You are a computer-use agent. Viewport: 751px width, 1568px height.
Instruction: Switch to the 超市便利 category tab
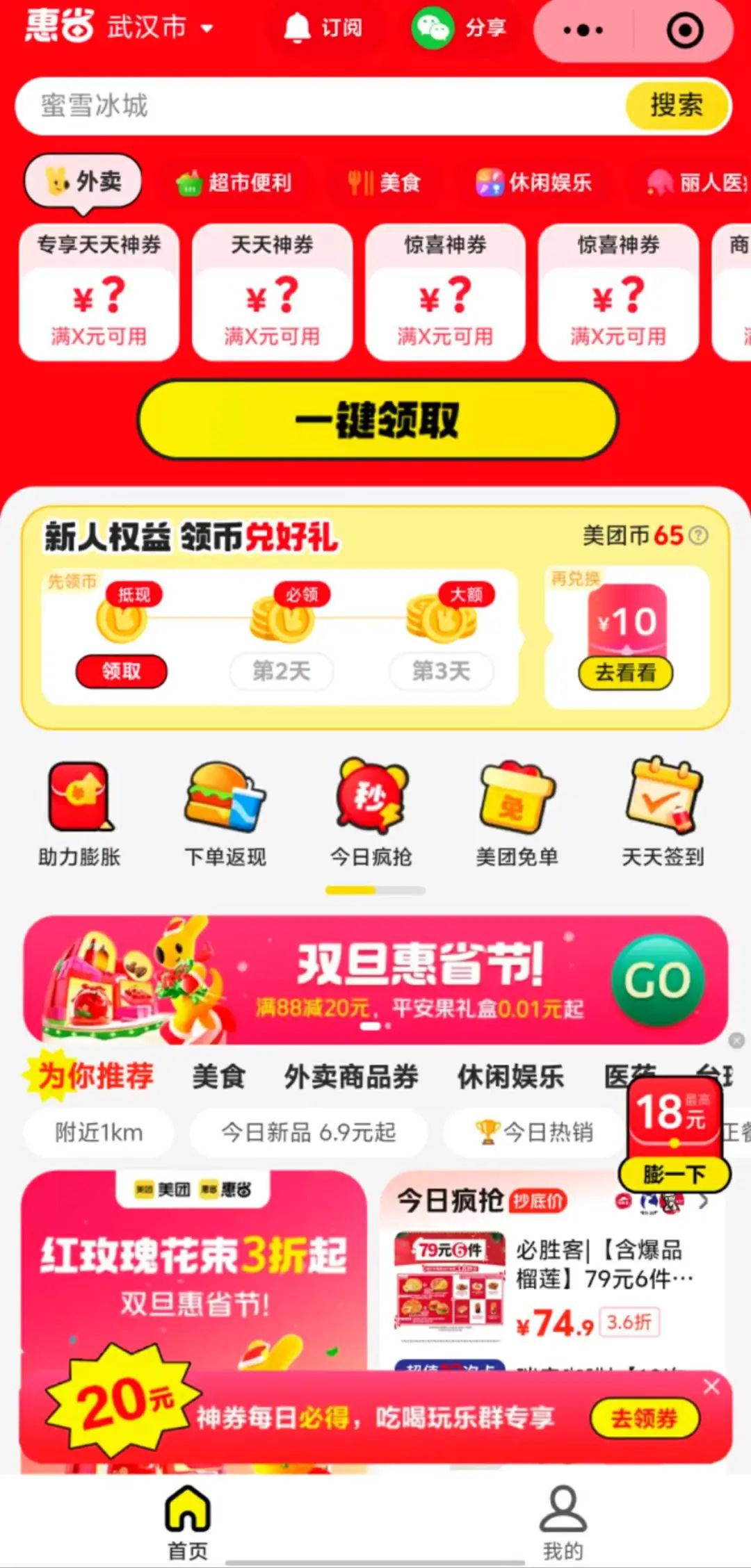[234, 183]
